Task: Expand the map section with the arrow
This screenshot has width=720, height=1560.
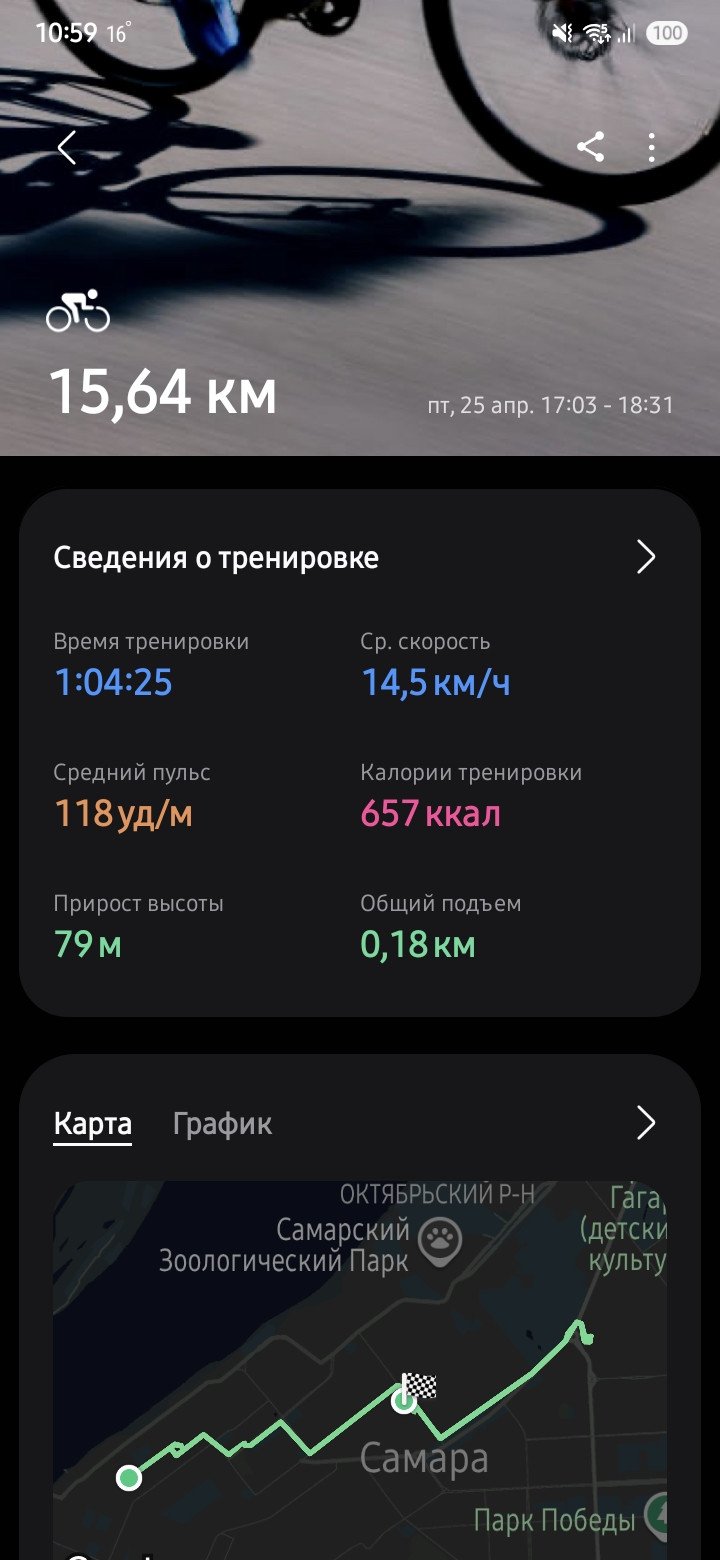Action: coord(646,1124)
